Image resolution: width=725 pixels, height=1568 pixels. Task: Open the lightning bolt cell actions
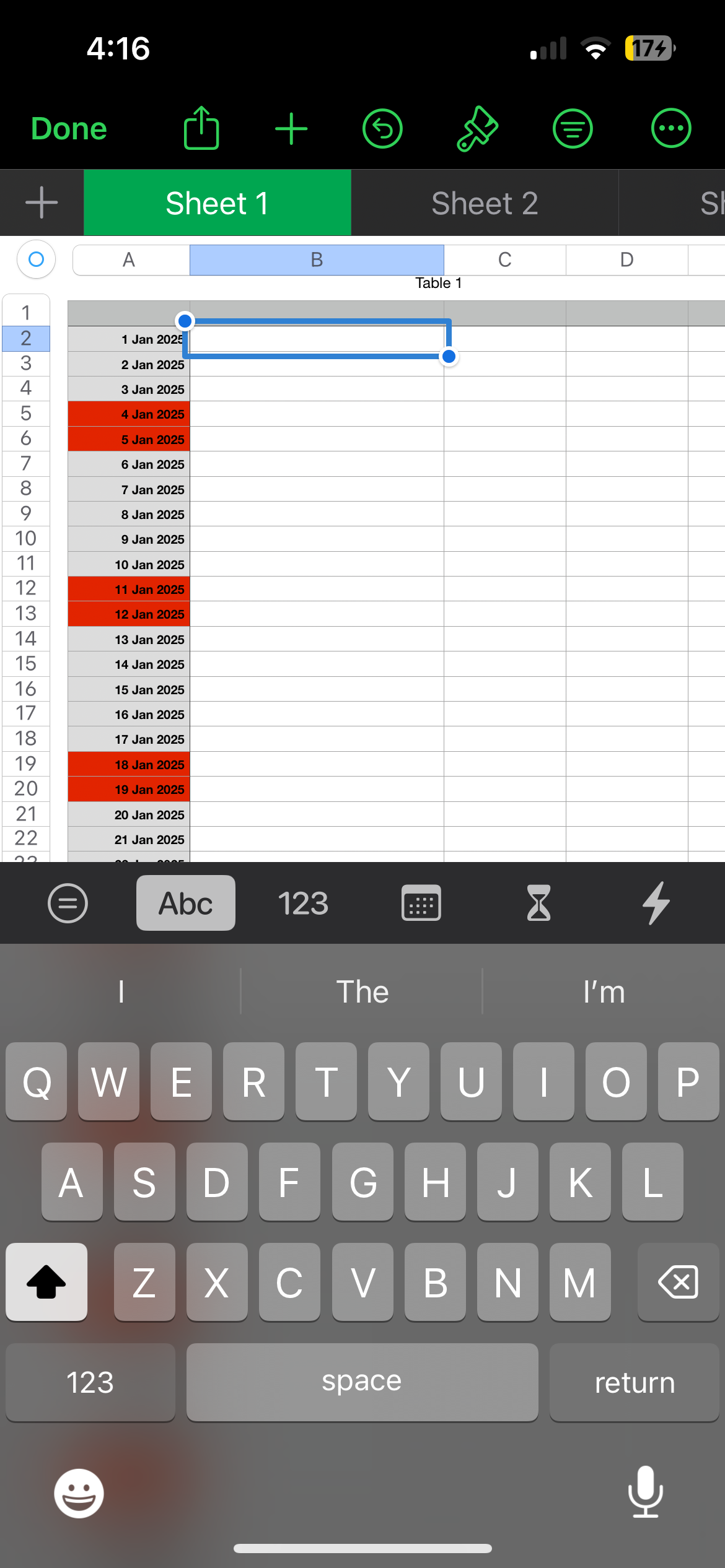click(656, 903)
